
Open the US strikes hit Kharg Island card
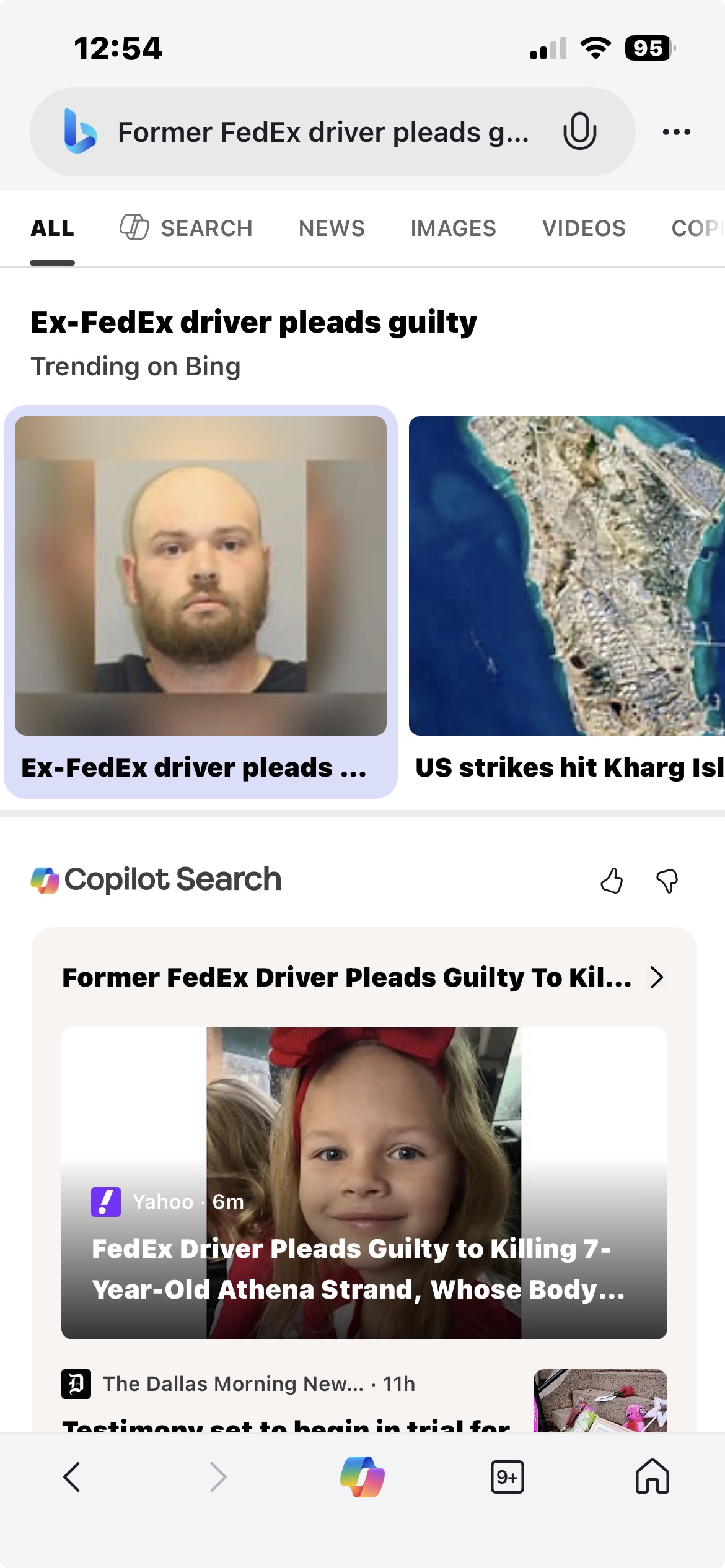click(566, 601)
